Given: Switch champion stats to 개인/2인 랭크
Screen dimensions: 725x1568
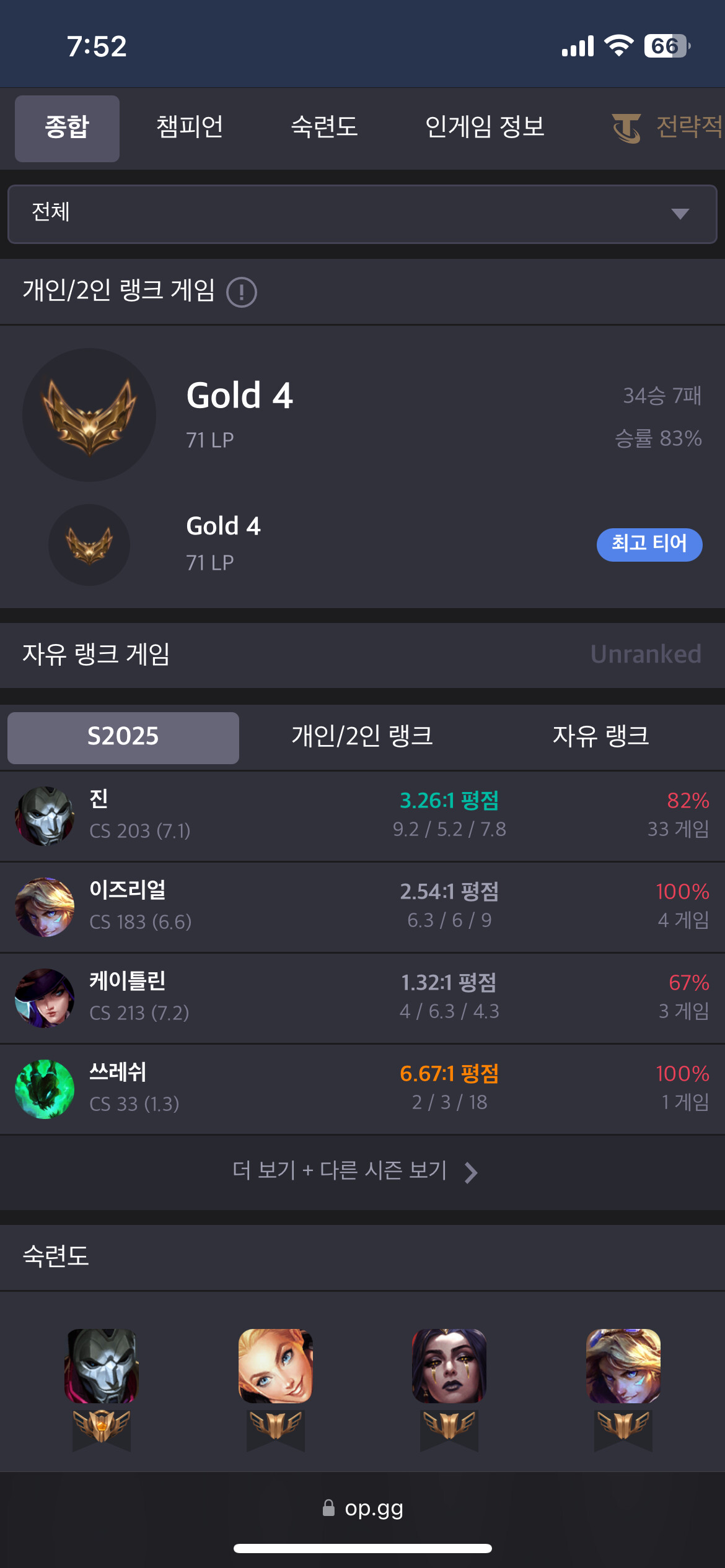Looking at the screenshot, I should coord(362,737).
